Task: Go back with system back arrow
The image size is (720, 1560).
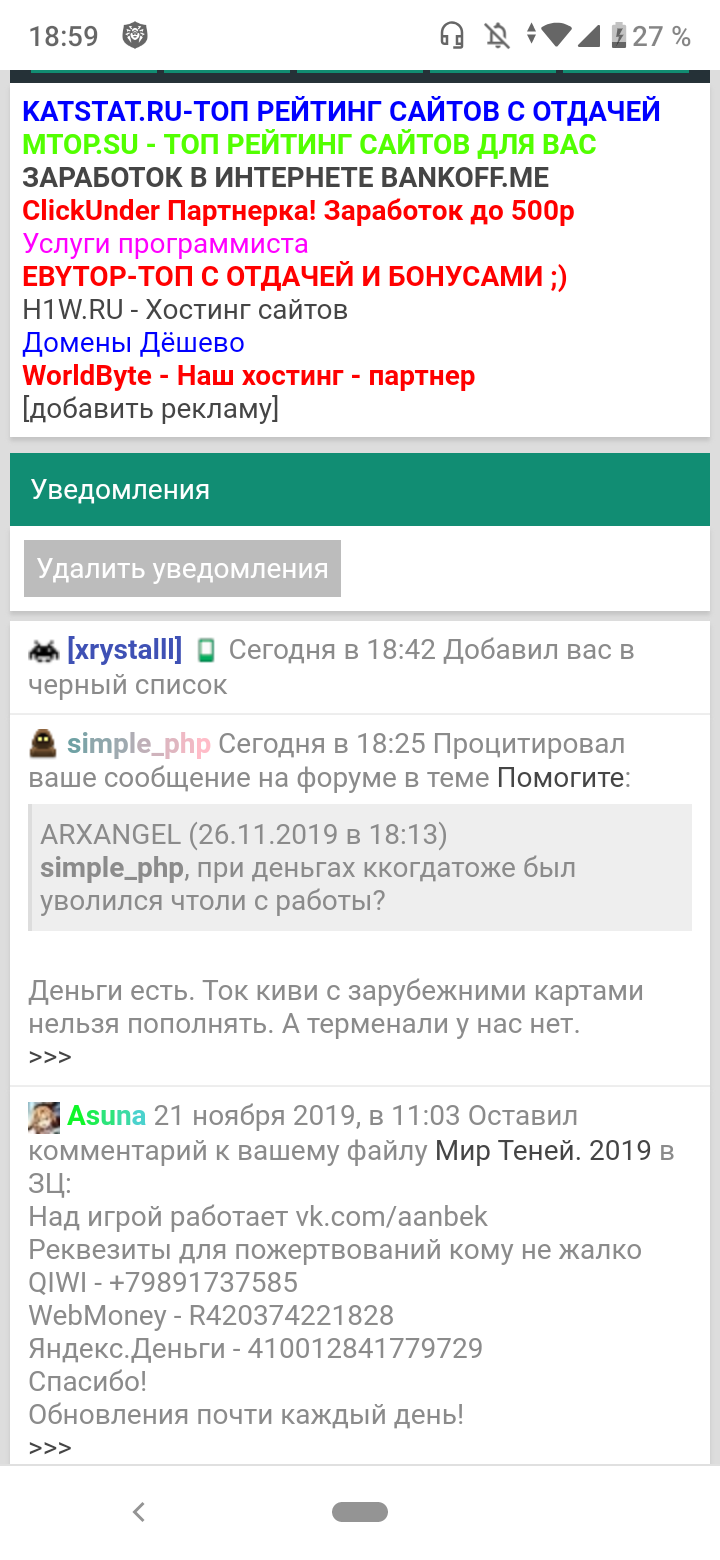Action: click(x=139, y=1512)
